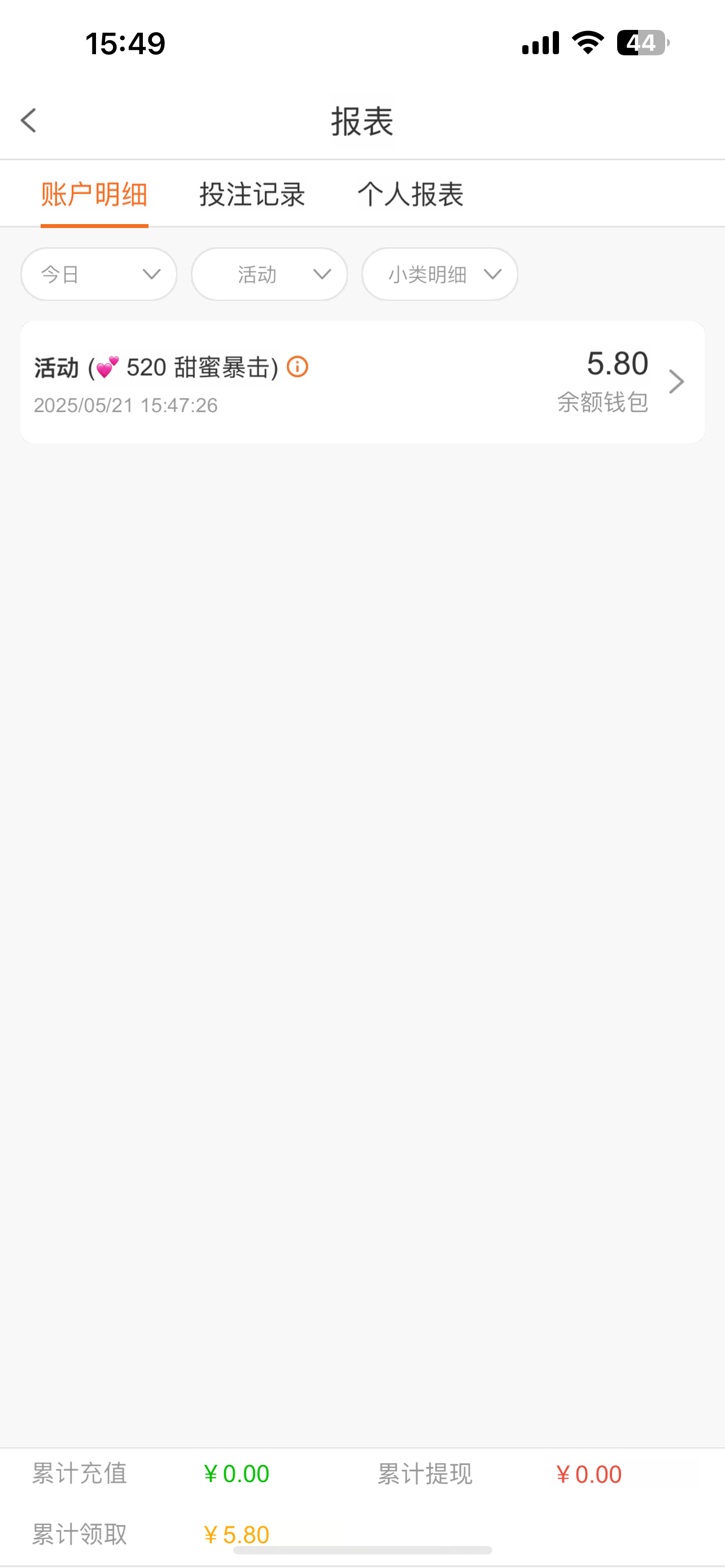Tap the info icon beside 520 甜蜜暴击
The image size is (725, 1568).
[x=298, y=367]
